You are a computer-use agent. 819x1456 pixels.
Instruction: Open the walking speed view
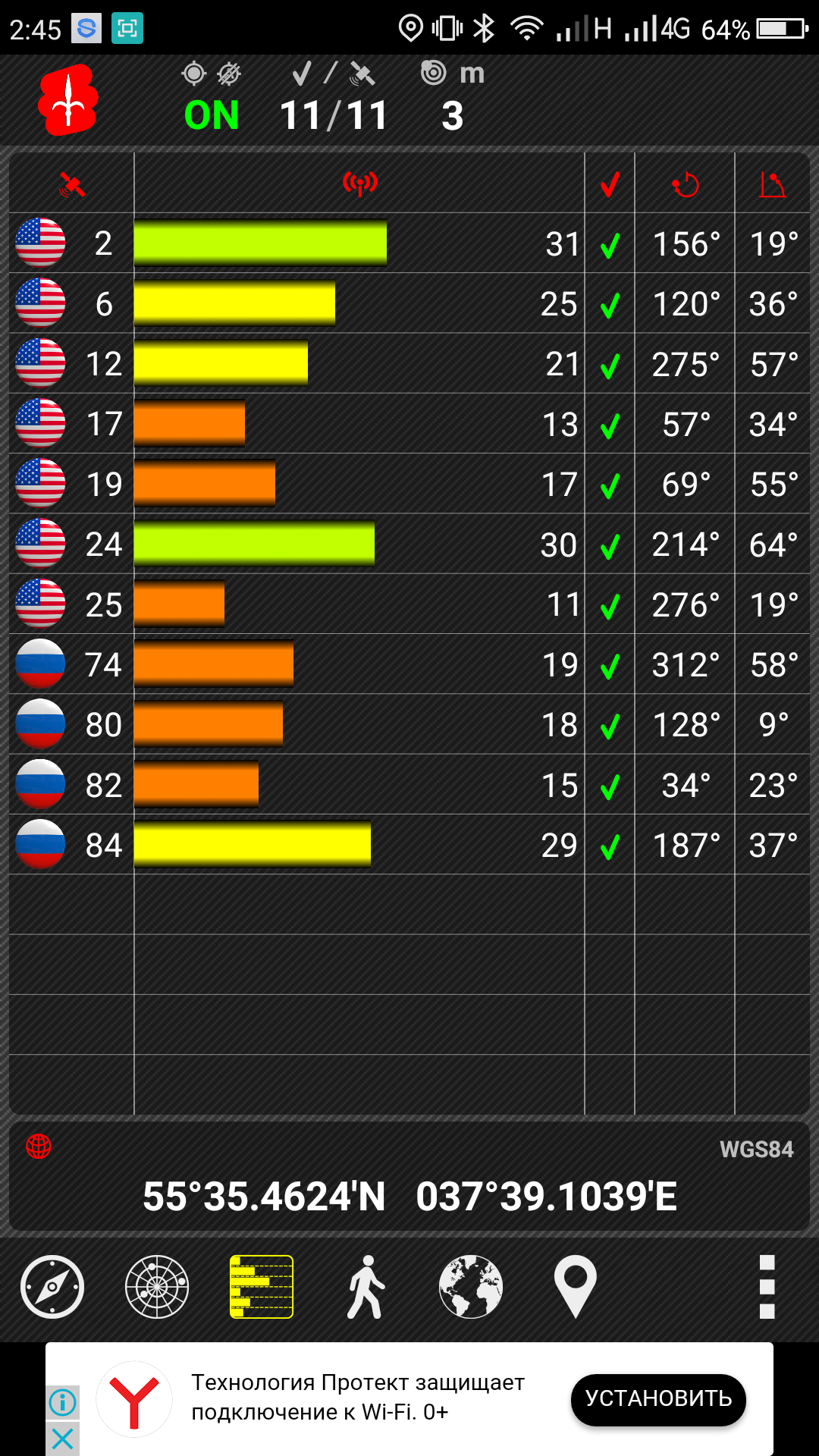(x=366, y=1287)
